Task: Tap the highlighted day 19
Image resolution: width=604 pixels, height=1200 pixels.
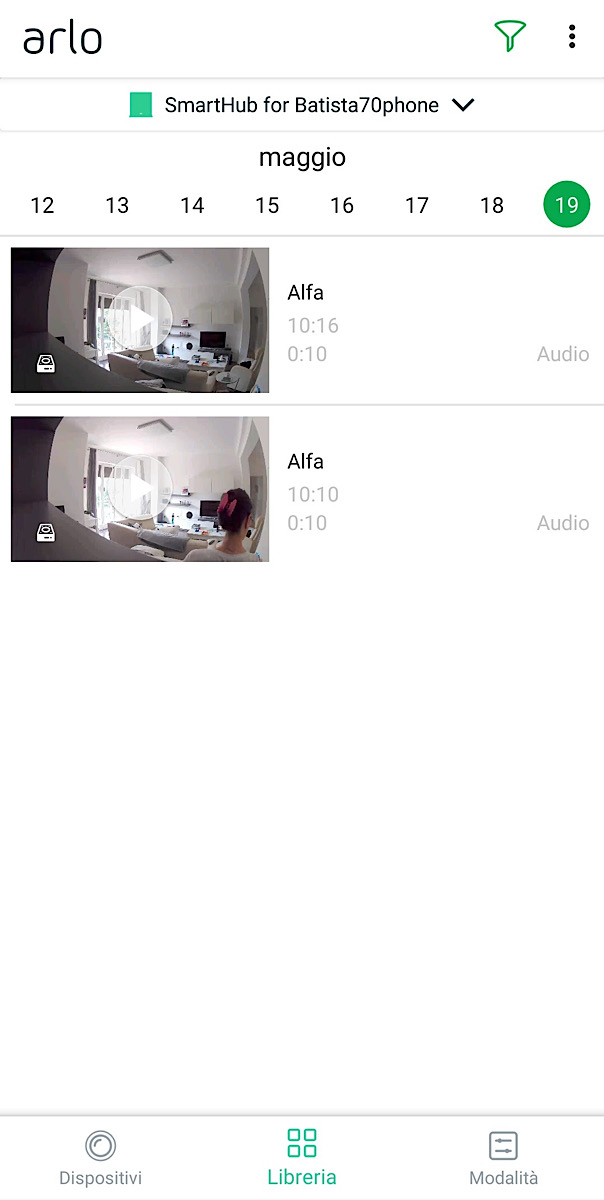Action: pyautogui.click(x=567, y=205)
